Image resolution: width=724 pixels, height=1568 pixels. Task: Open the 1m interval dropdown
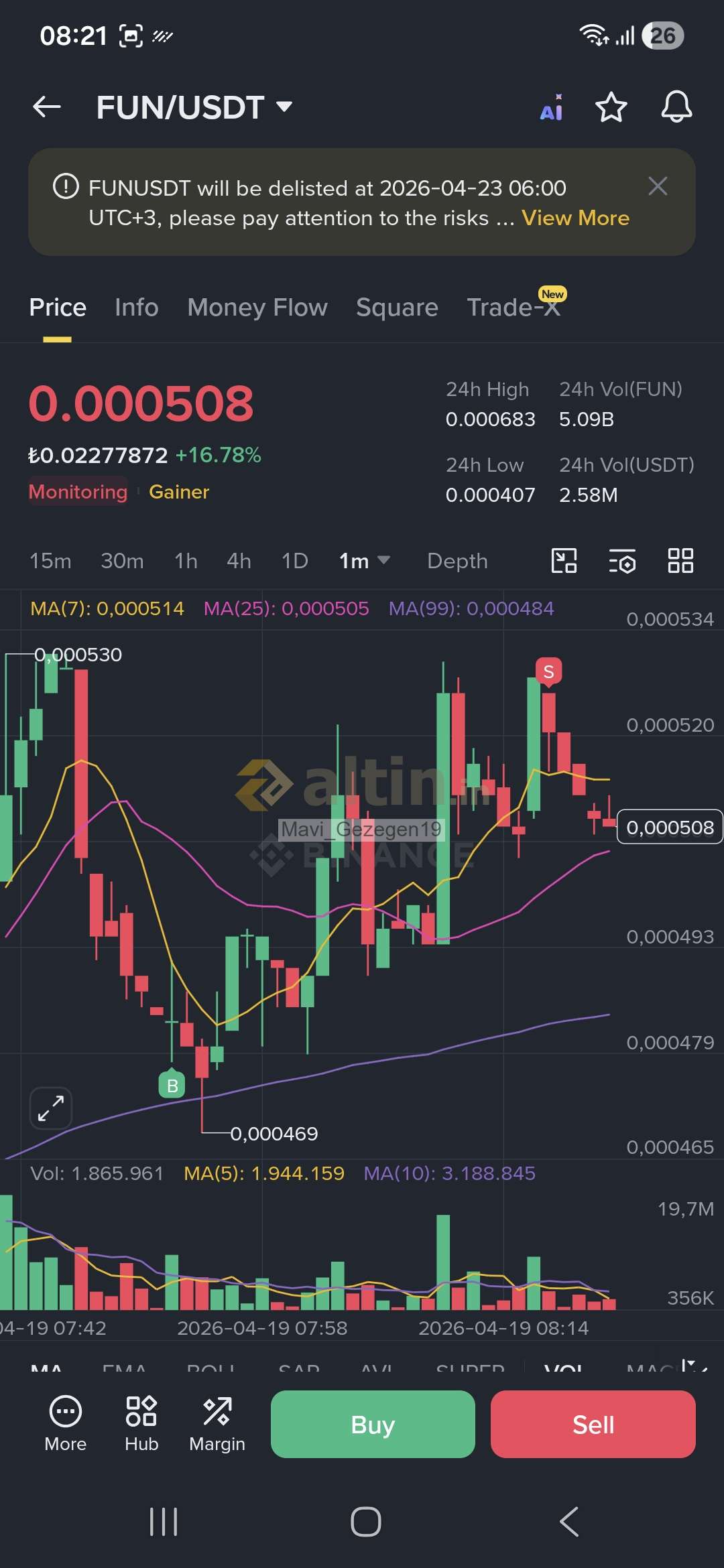click(x=364, y=561)
